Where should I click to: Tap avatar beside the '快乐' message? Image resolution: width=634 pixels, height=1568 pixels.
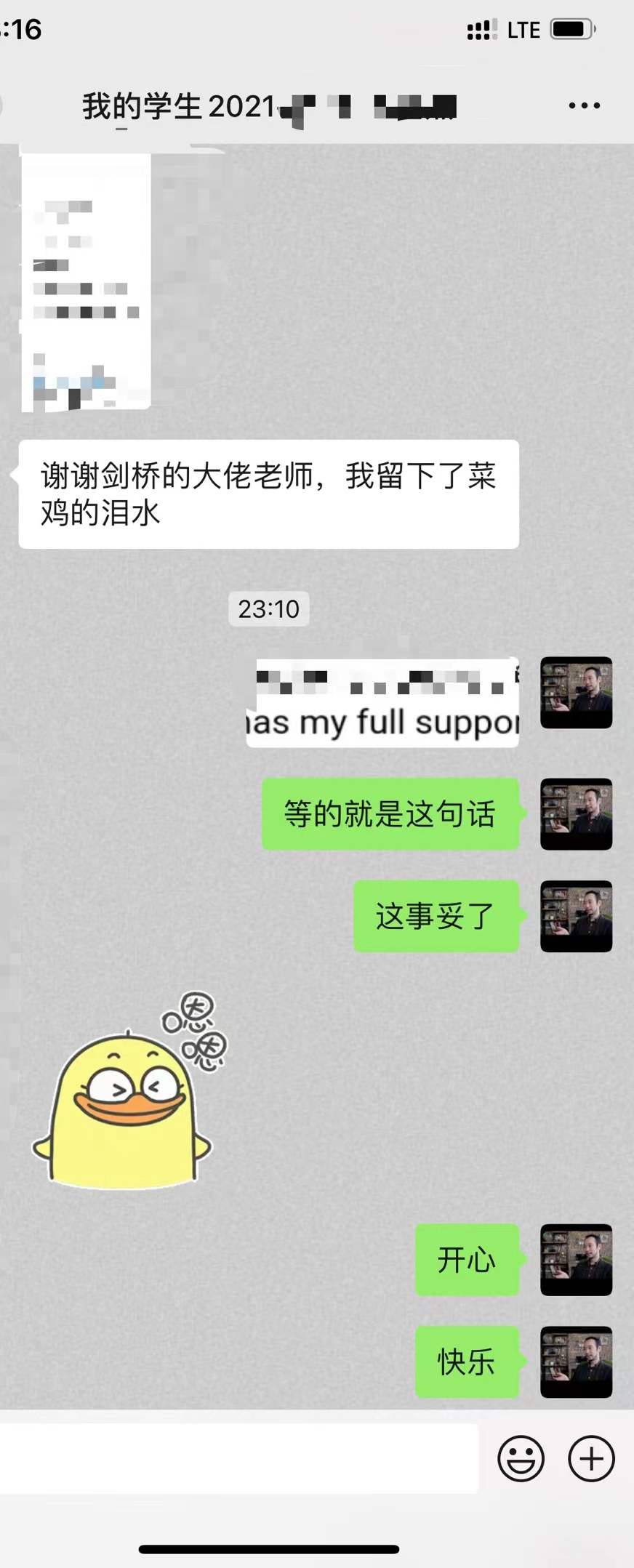[576, 1362]
